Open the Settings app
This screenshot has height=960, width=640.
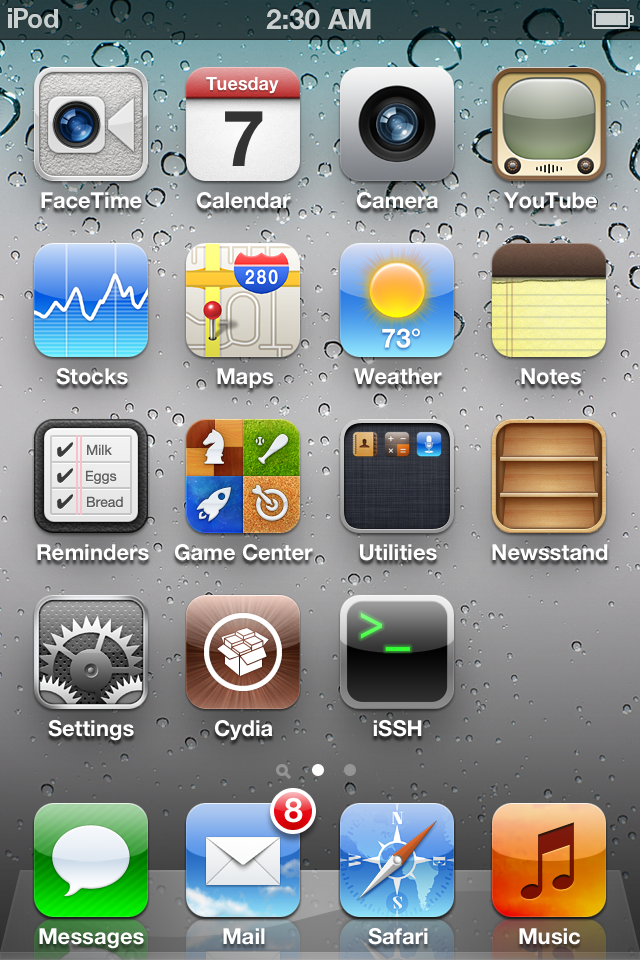[91, 652]
